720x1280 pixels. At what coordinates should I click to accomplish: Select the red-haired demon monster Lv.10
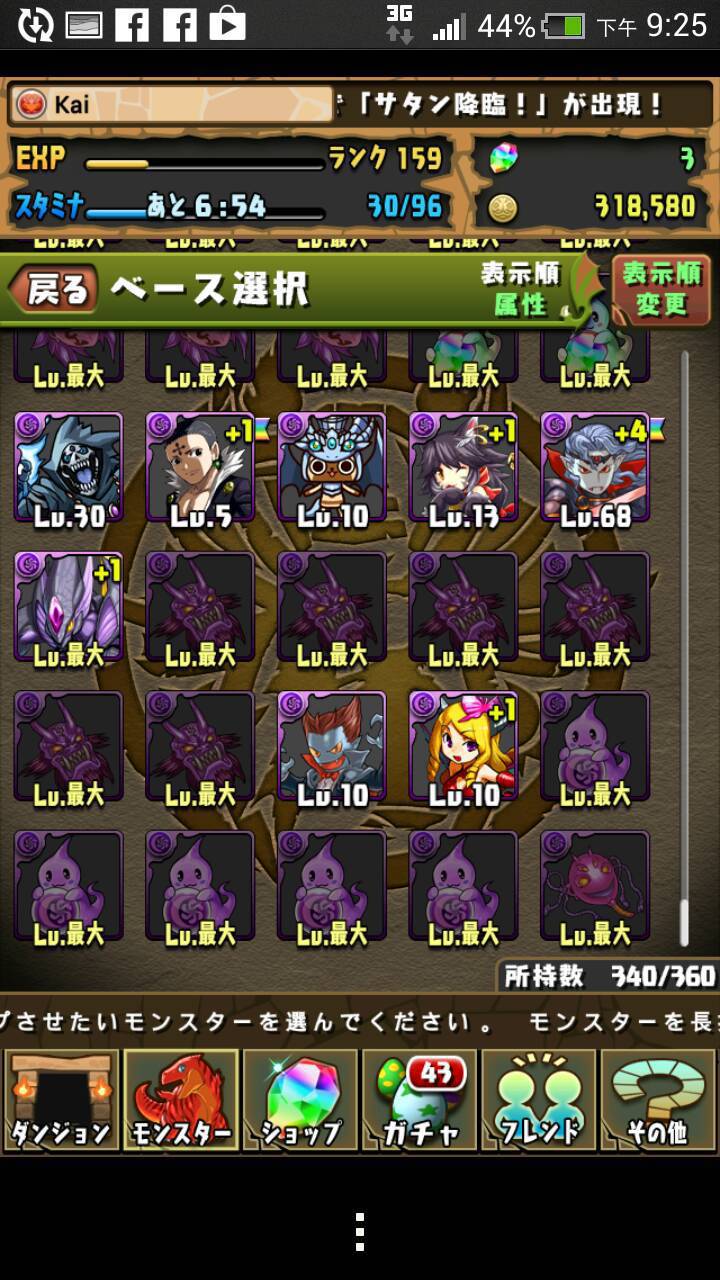pos(332,747)
